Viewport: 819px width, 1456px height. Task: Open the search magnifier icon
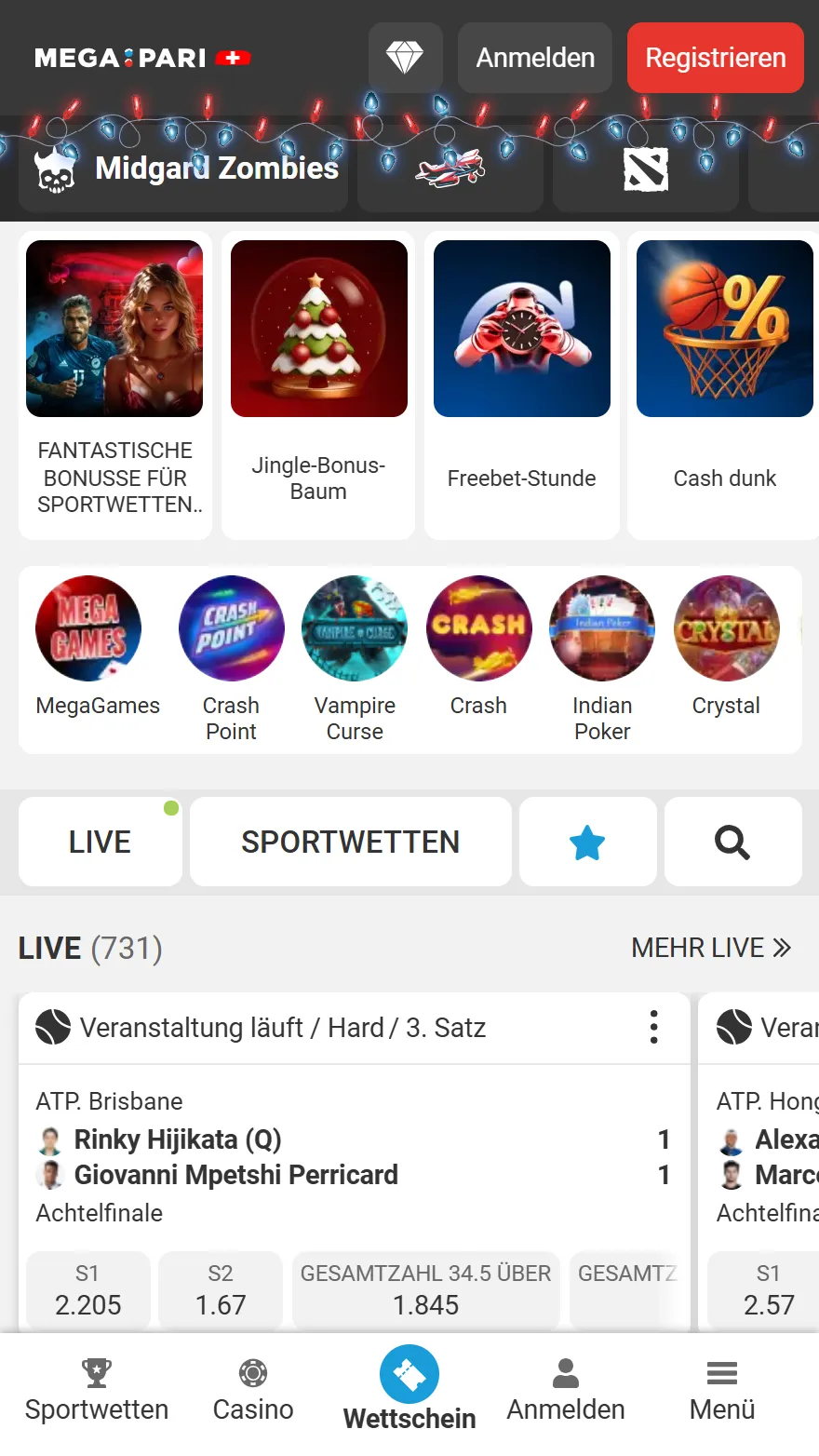[x=732, y=841]
